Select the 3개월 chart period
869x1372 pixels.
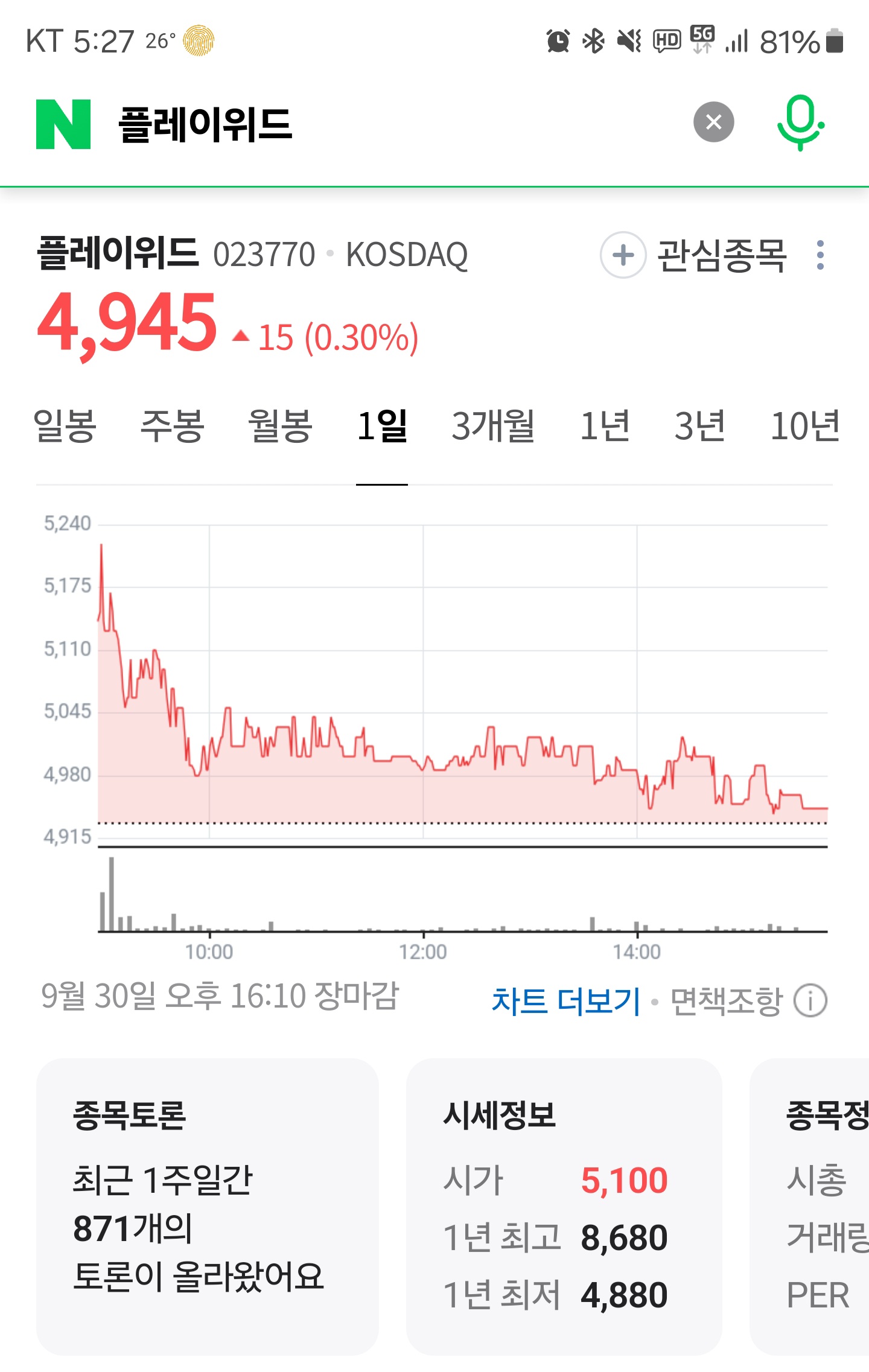[493, 426]
